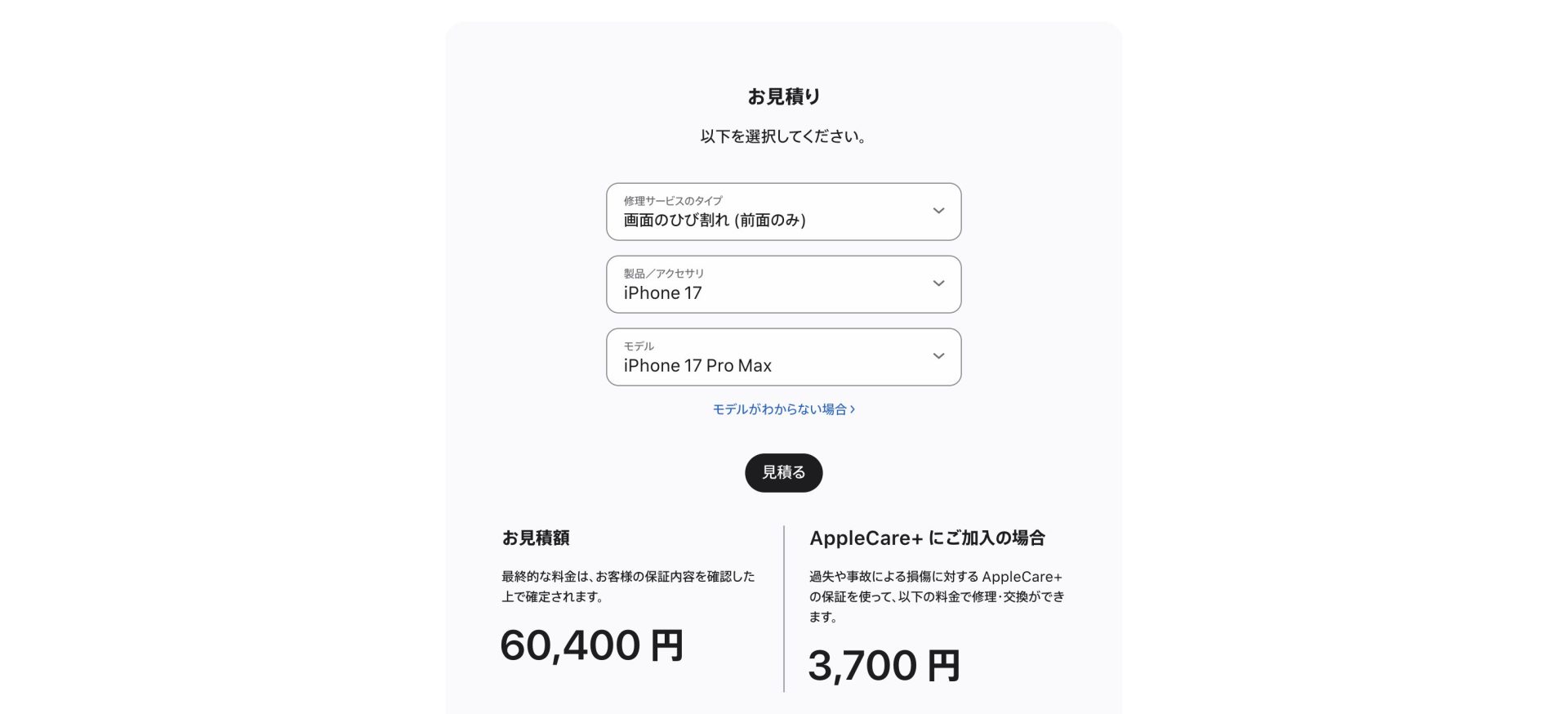Open the モデルがわからない場合 link
This screenshot has height=714, width=1568.
click(782, 409)
